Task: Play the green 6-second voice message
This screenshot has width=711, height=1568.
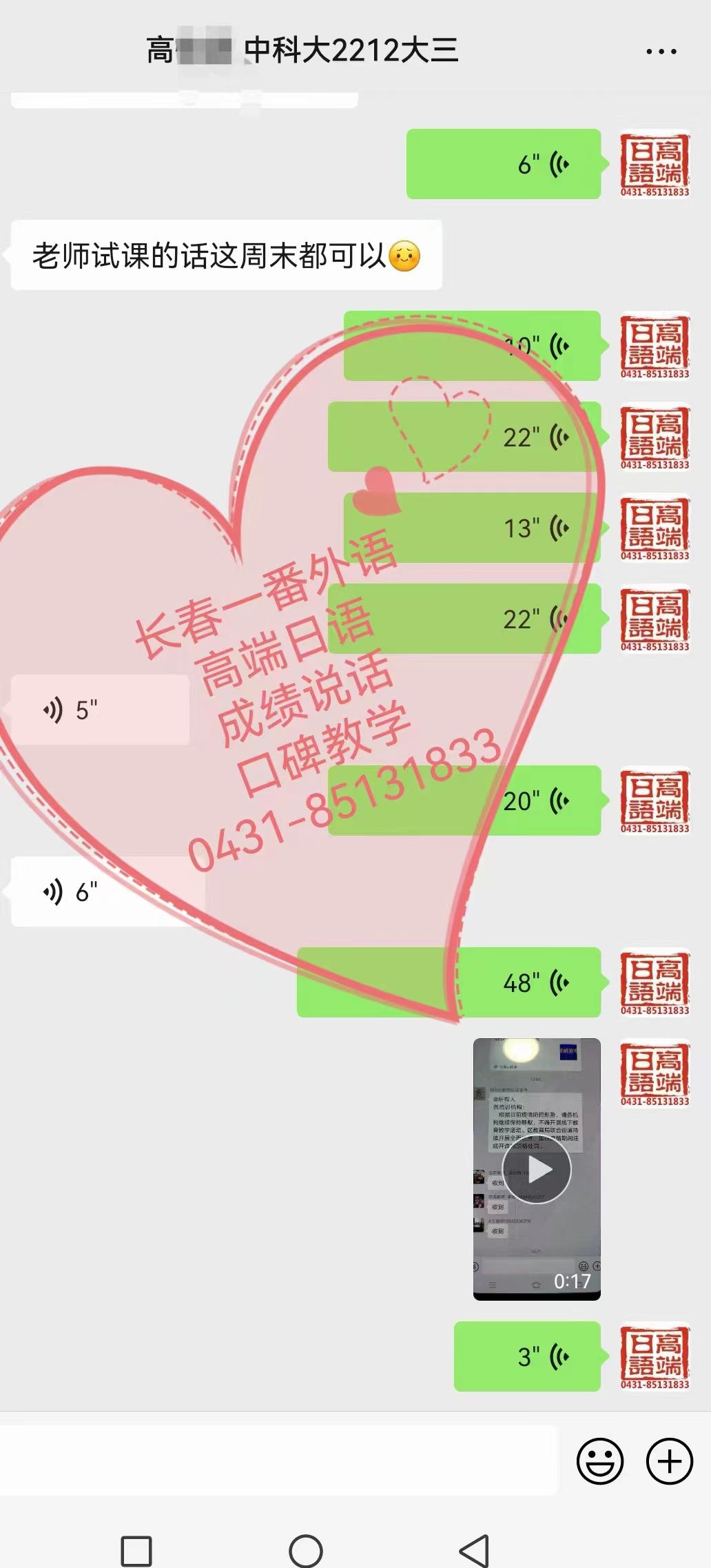Action: tap(503, 164)
